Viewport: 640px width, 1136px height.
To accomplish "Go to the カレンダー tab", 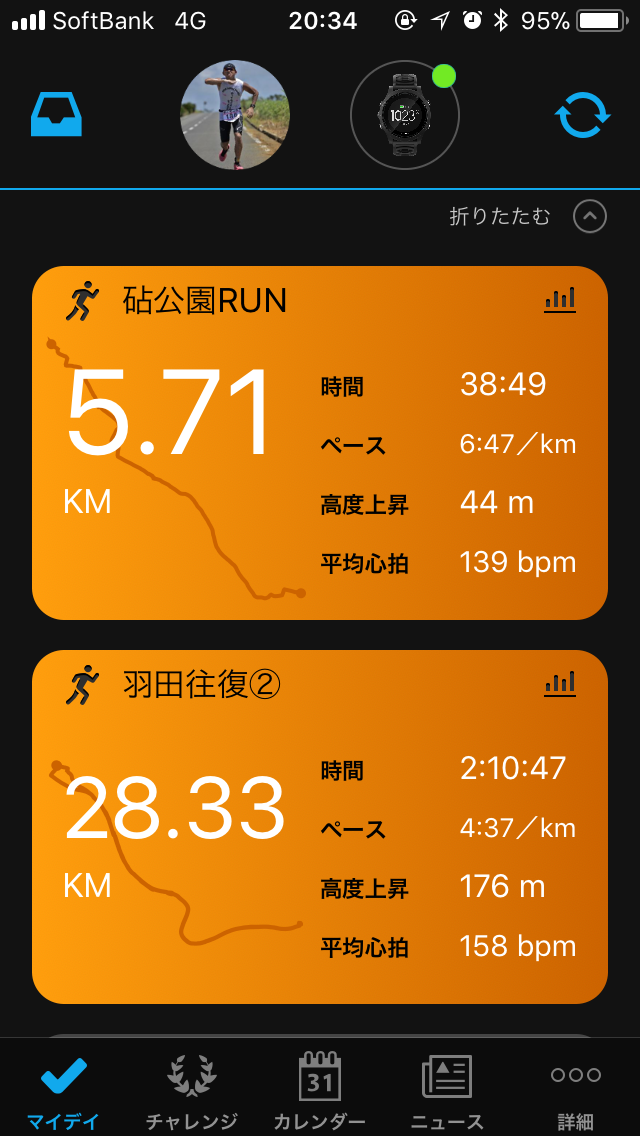I will coord(320,1088).
